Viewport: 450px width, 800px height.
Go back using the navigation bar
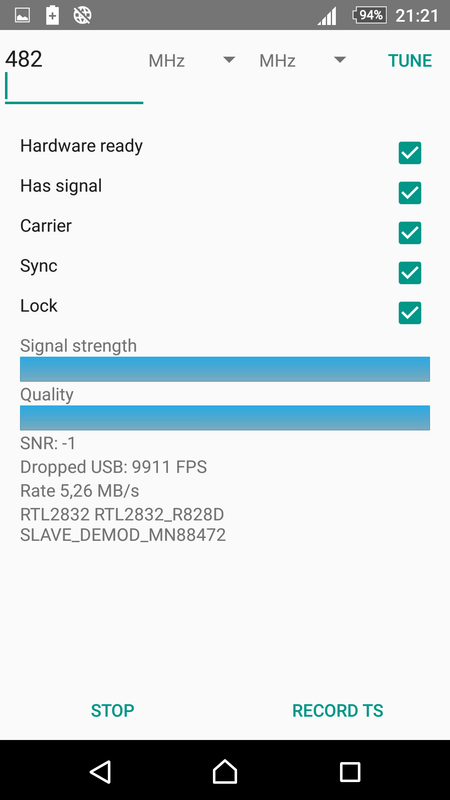click(101, 771)
